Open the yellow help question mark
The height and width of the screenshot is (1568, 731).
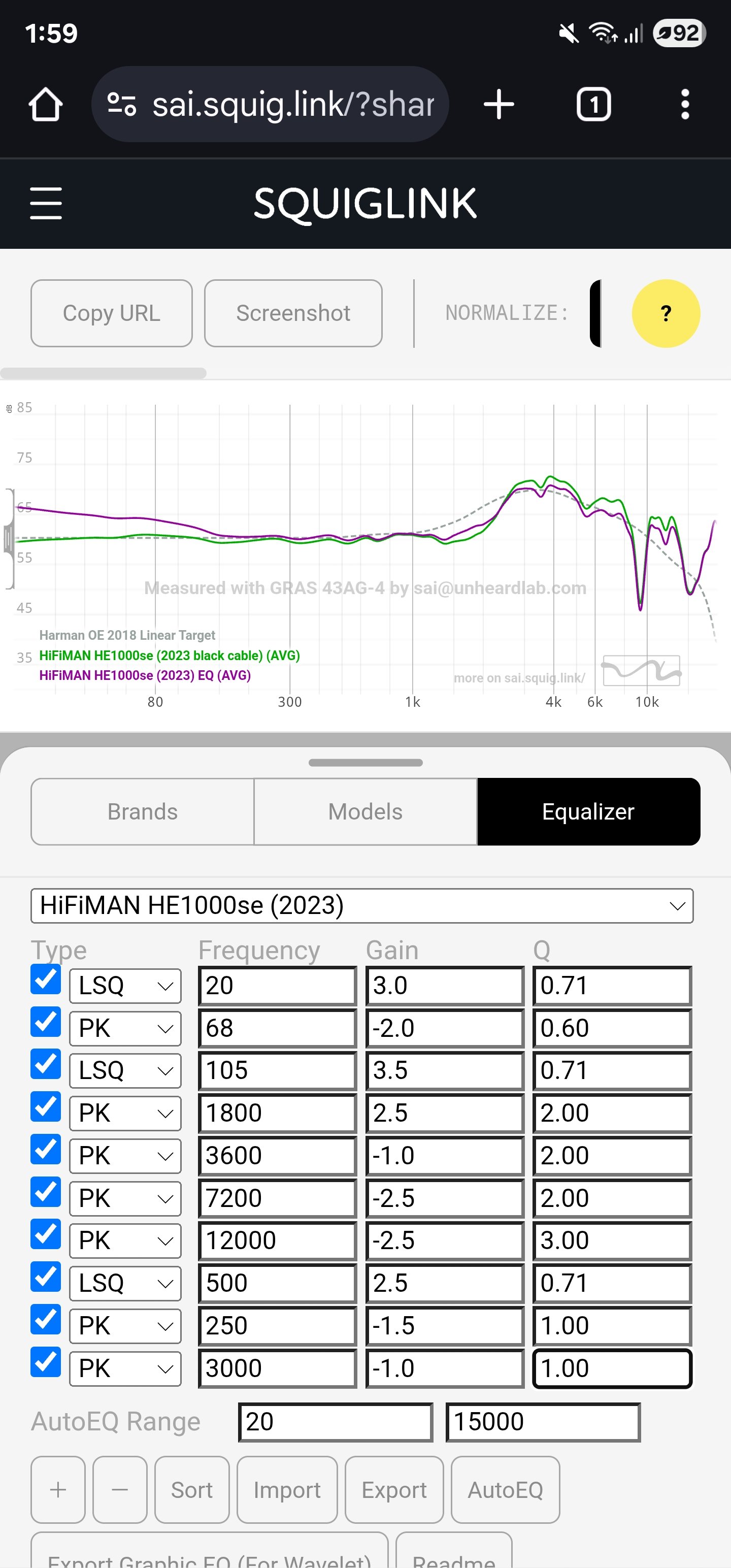click(666, 313)
